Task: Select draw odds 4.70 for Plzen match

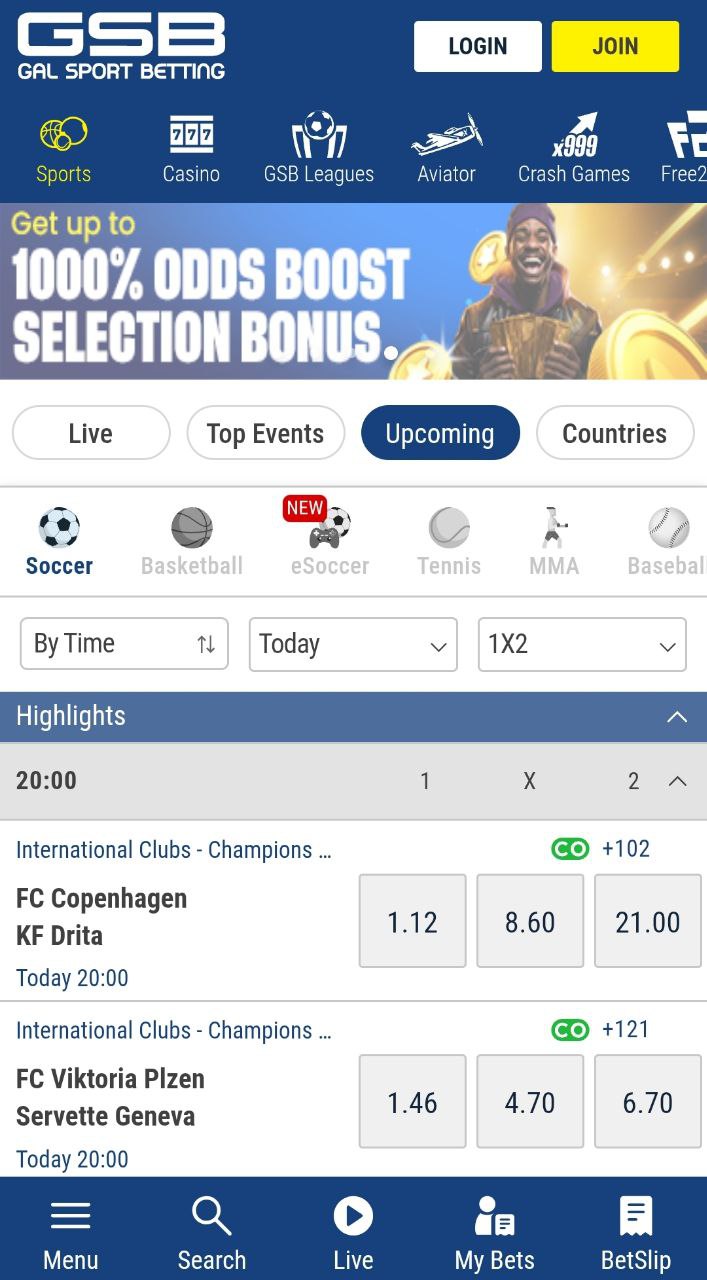Action: coord(530,1102)
